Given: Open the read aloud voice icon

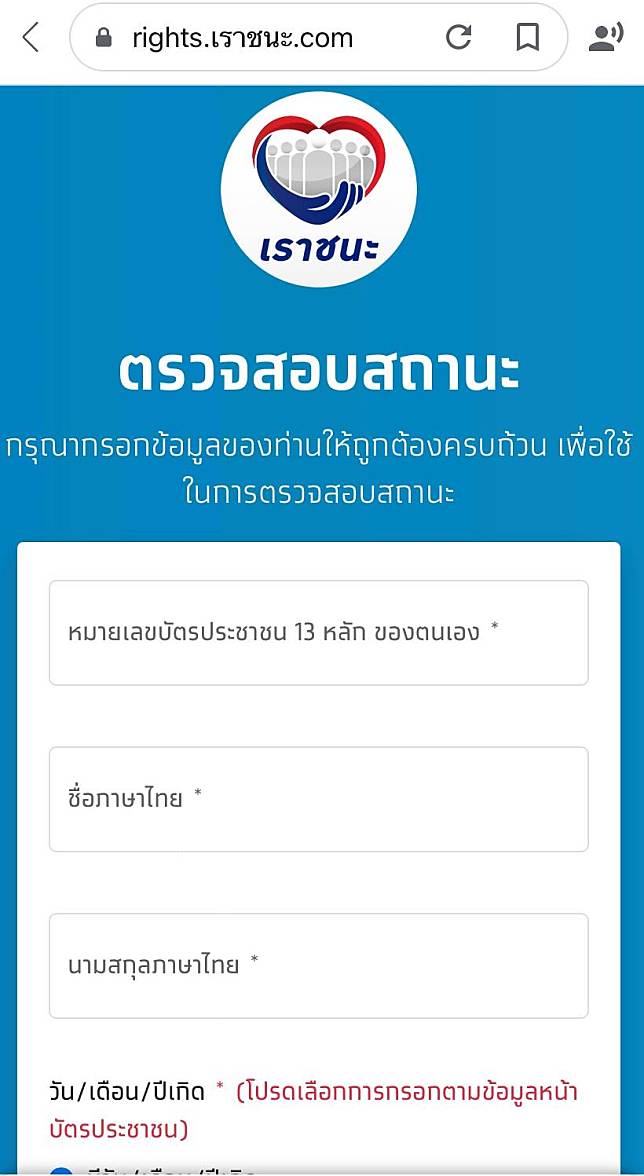Looking at the screenshot, I should pyautogui.click(x=605, y=38).
